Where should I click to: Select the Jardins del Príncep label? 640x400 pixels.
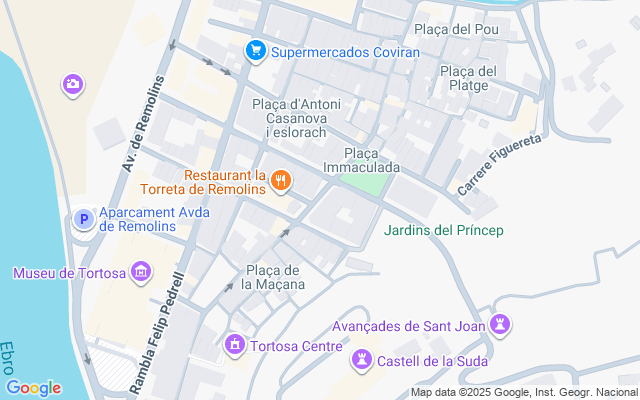pos(443,231)
